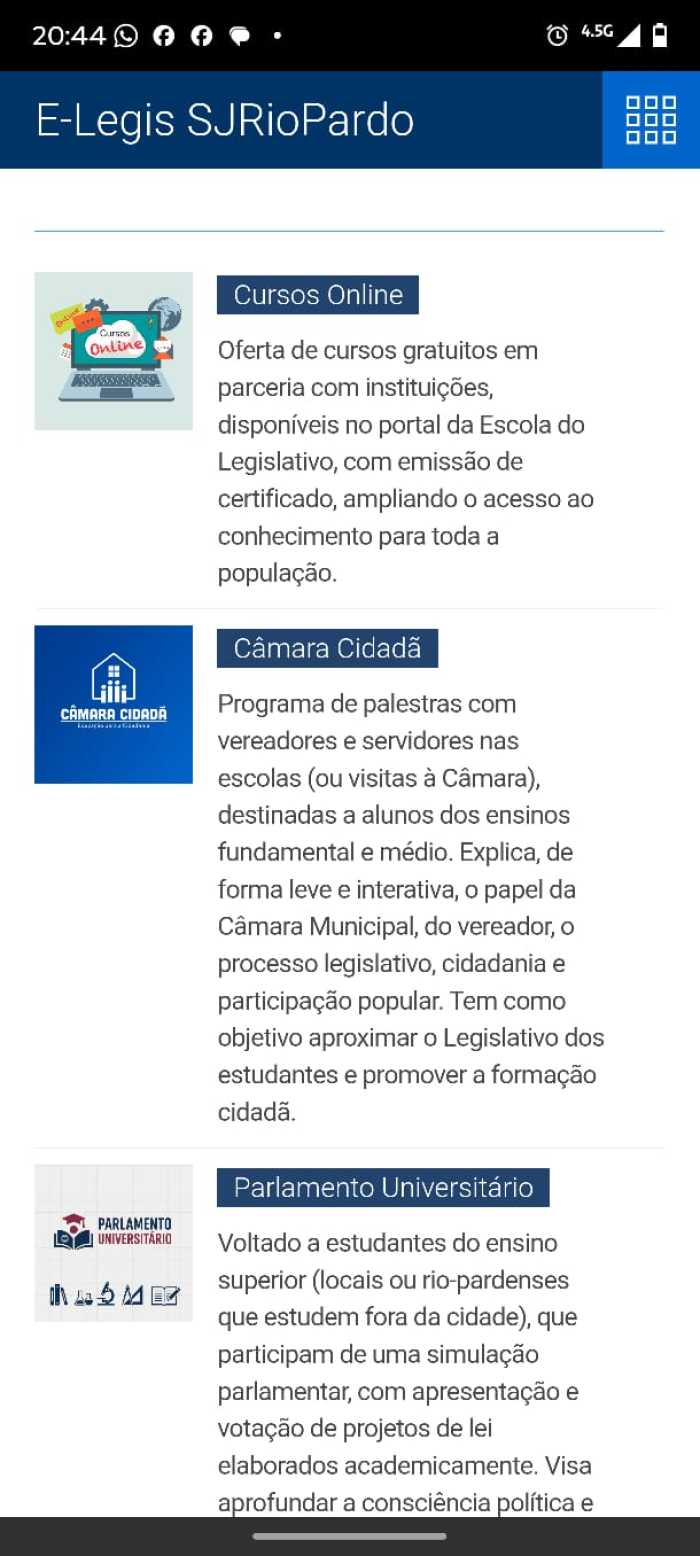The image size is (700, 1556).
Task: Go to the E-Legis SJRioPardo home title
Action: coord(225,121)
